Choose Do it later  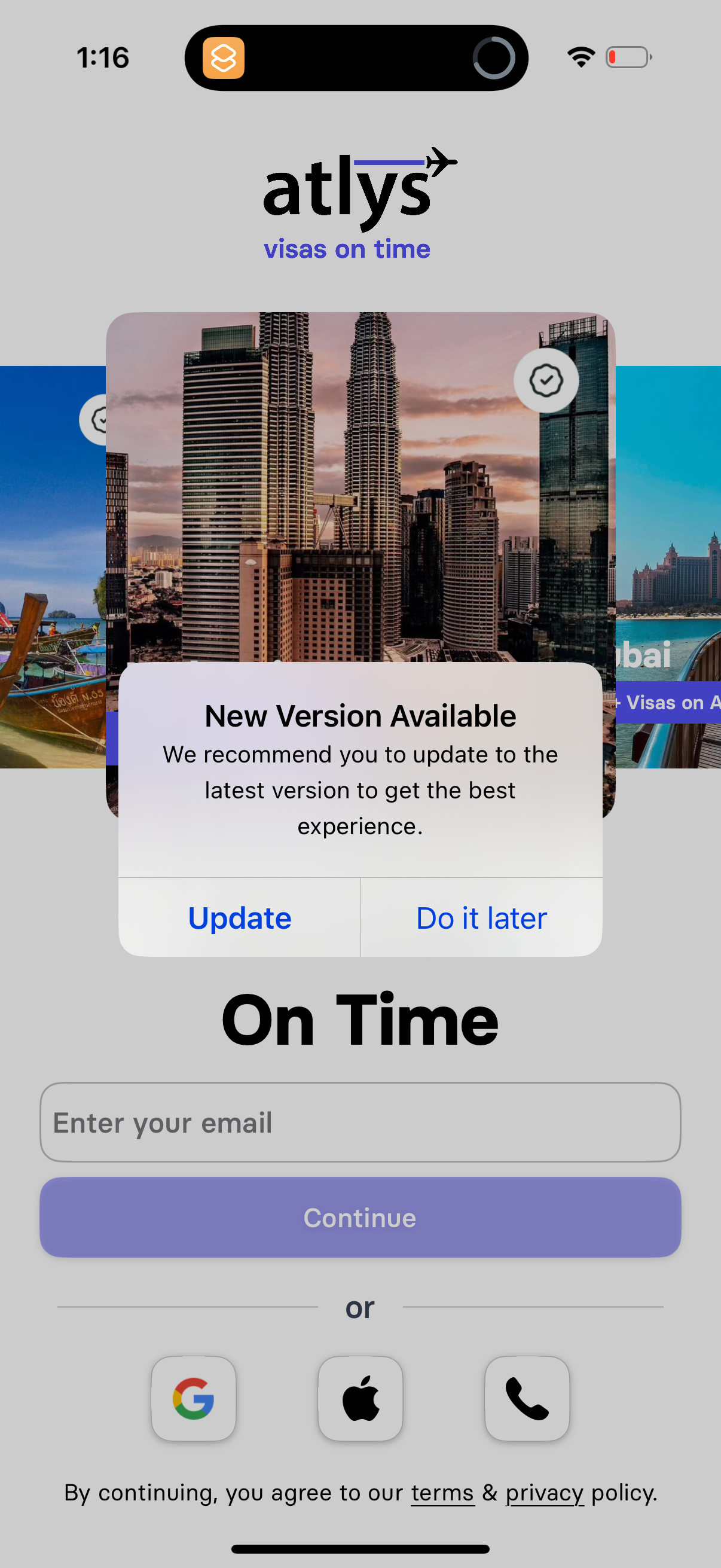coord(481,917)
